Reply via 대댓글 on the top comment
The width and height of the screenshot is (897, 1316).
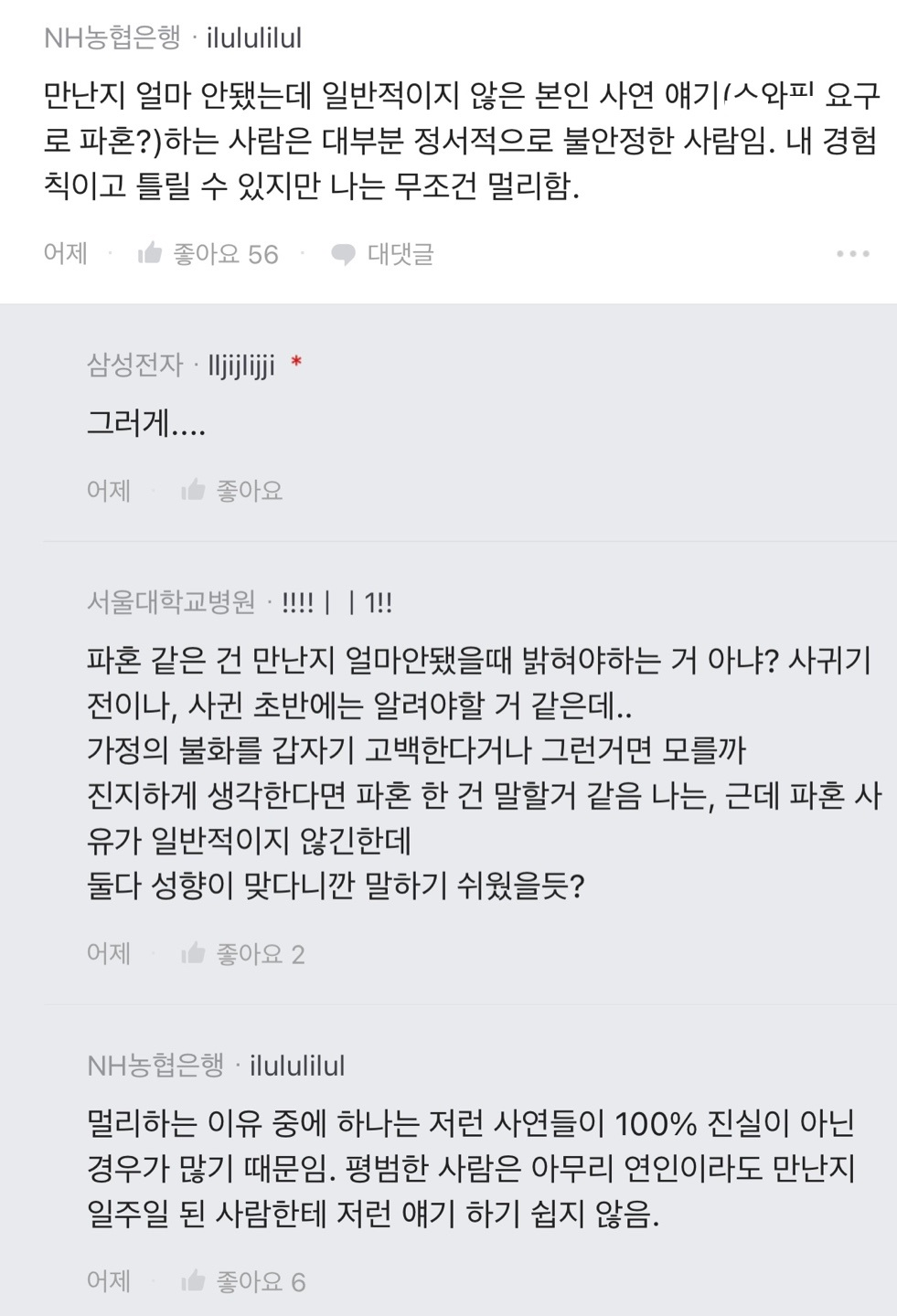click(x=382, y=253)
